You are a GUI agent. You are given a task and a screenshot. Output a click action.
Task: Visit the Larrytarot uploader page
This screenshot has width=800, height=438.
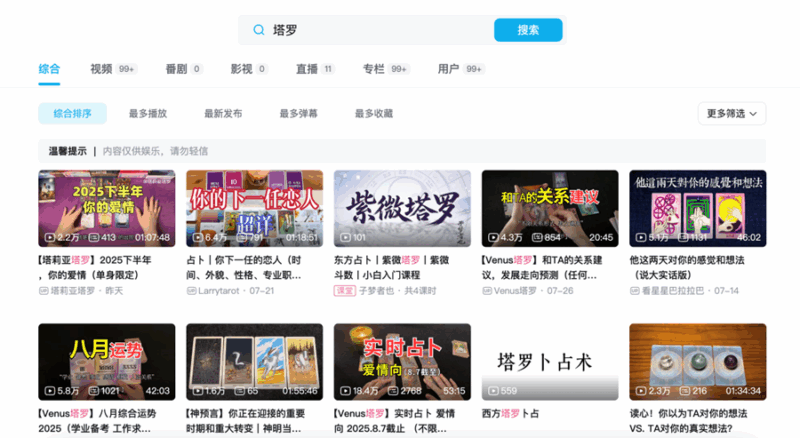pos(221,290)
